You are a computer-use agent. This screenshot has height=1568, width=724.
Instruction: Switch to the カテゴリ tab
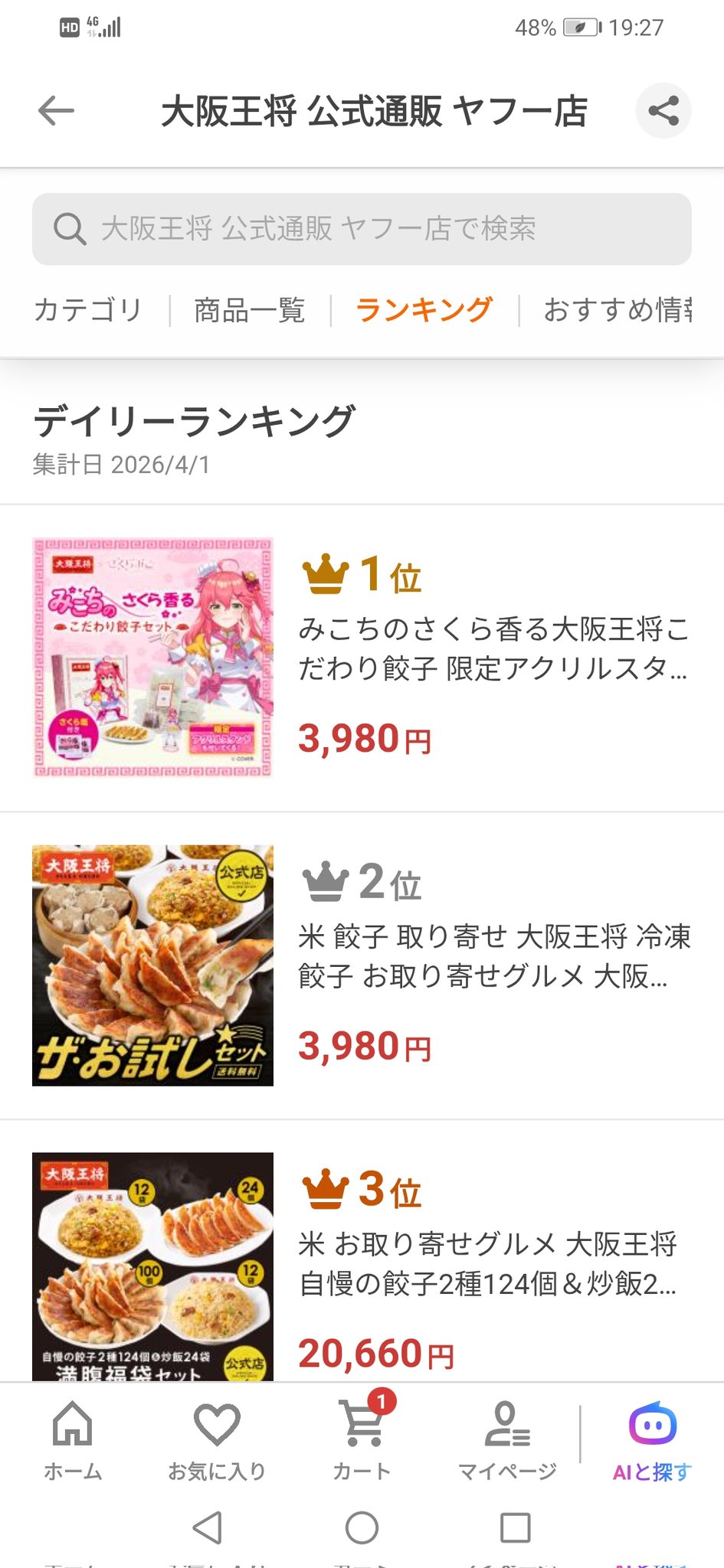88,310
